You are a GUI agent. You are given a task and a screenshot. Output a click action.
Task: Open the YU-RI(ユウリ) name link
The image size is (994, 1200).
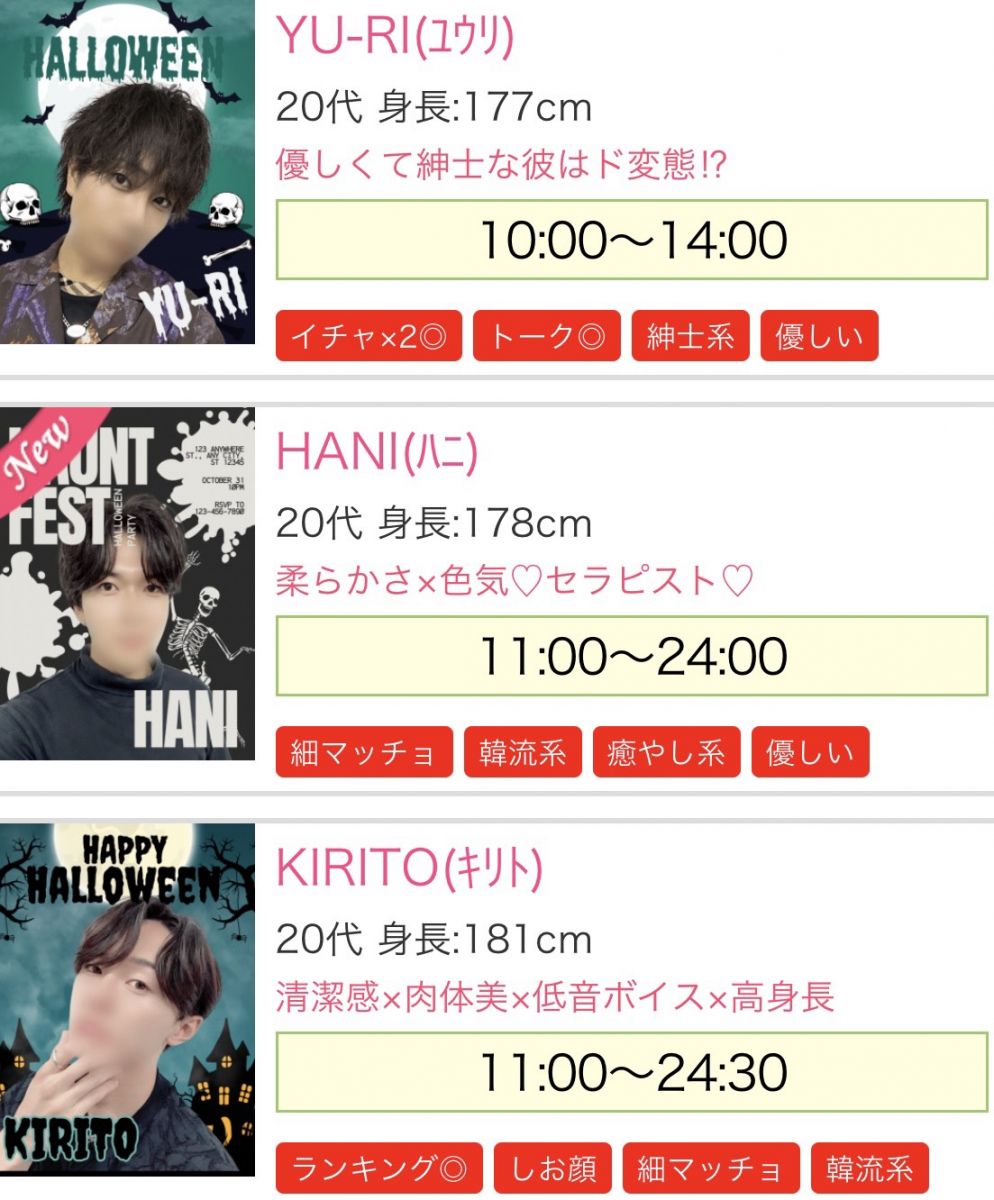click(395, 38)
